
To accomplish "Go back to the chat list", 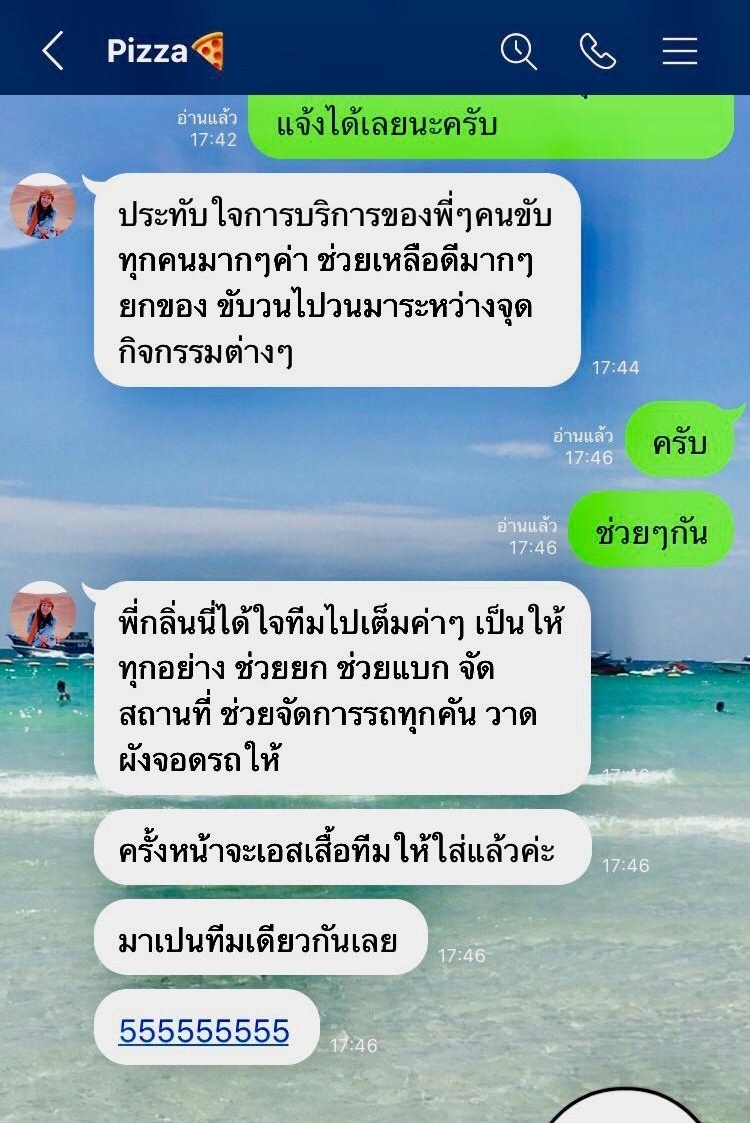I will coord(53,50).
